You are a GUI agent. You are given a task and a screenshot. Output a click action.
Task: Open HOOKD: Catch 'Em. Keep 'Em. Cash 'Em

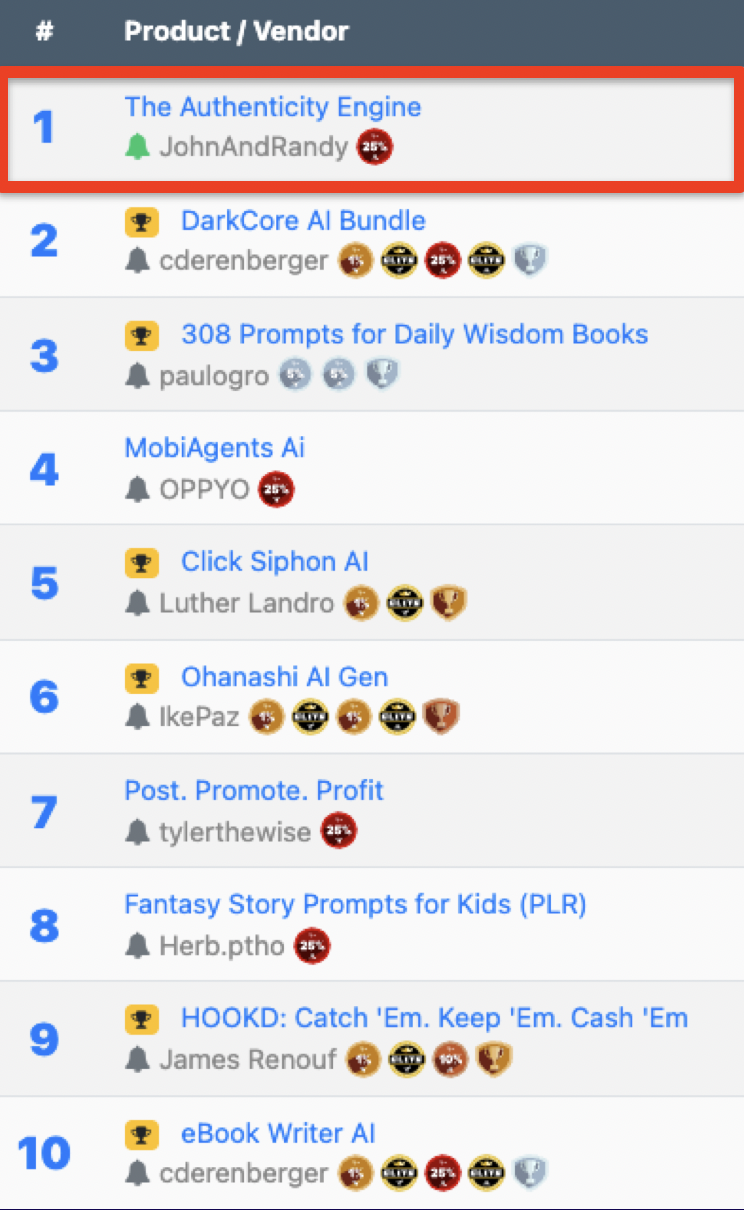pos(434,1019)
